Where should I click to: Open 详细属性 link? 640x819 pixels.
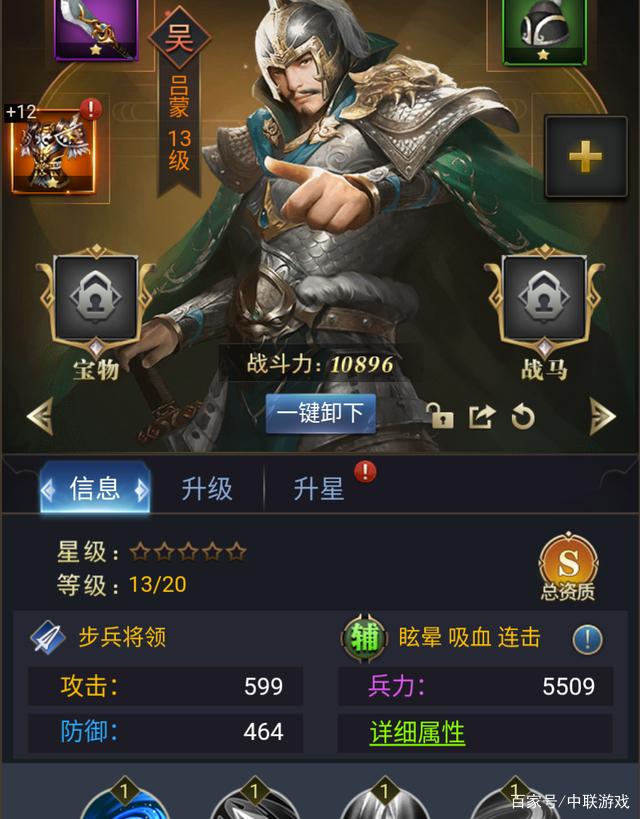coord(417,733)
